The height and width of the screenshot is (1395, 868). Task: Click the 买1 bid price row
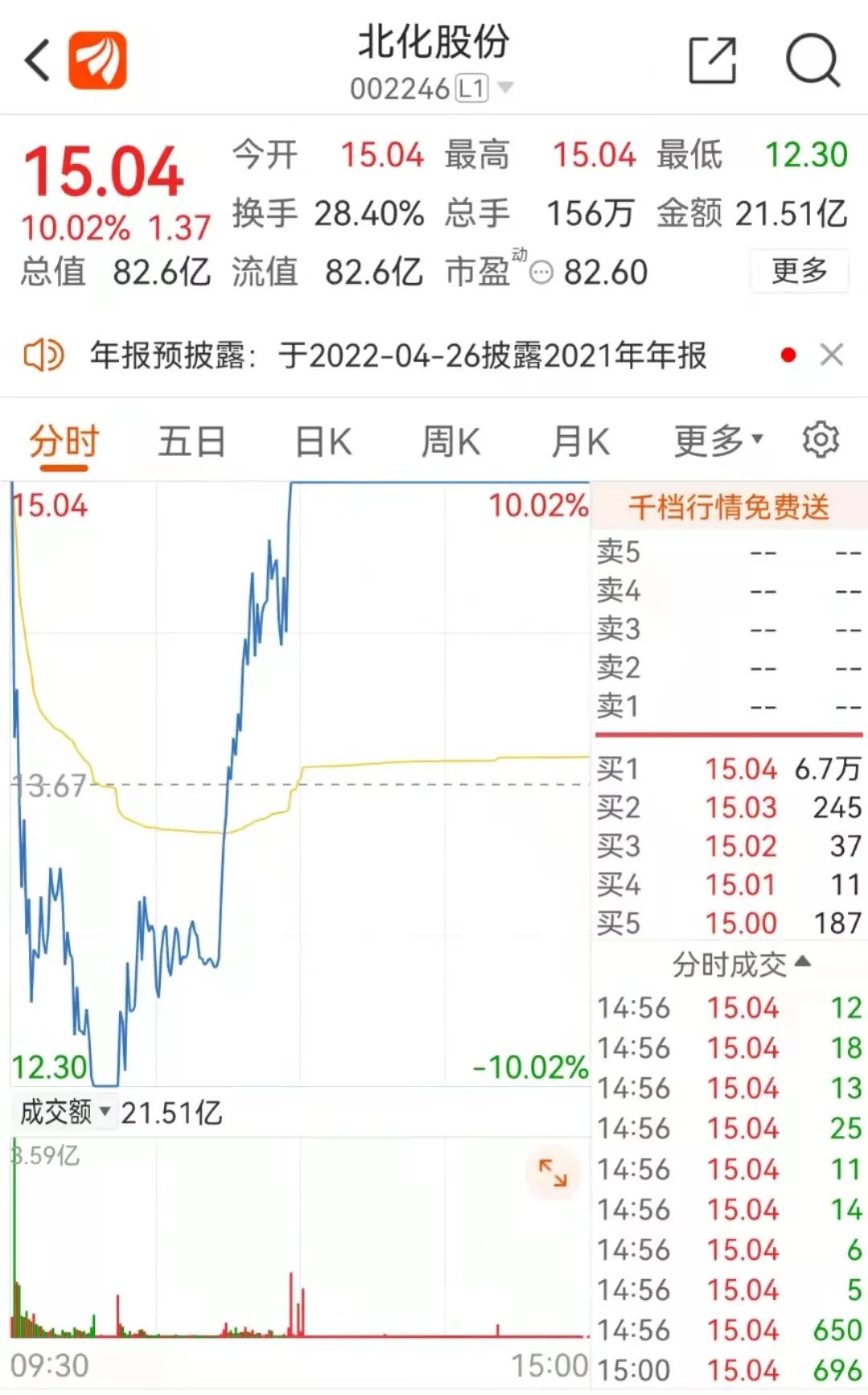click(723, 769)
